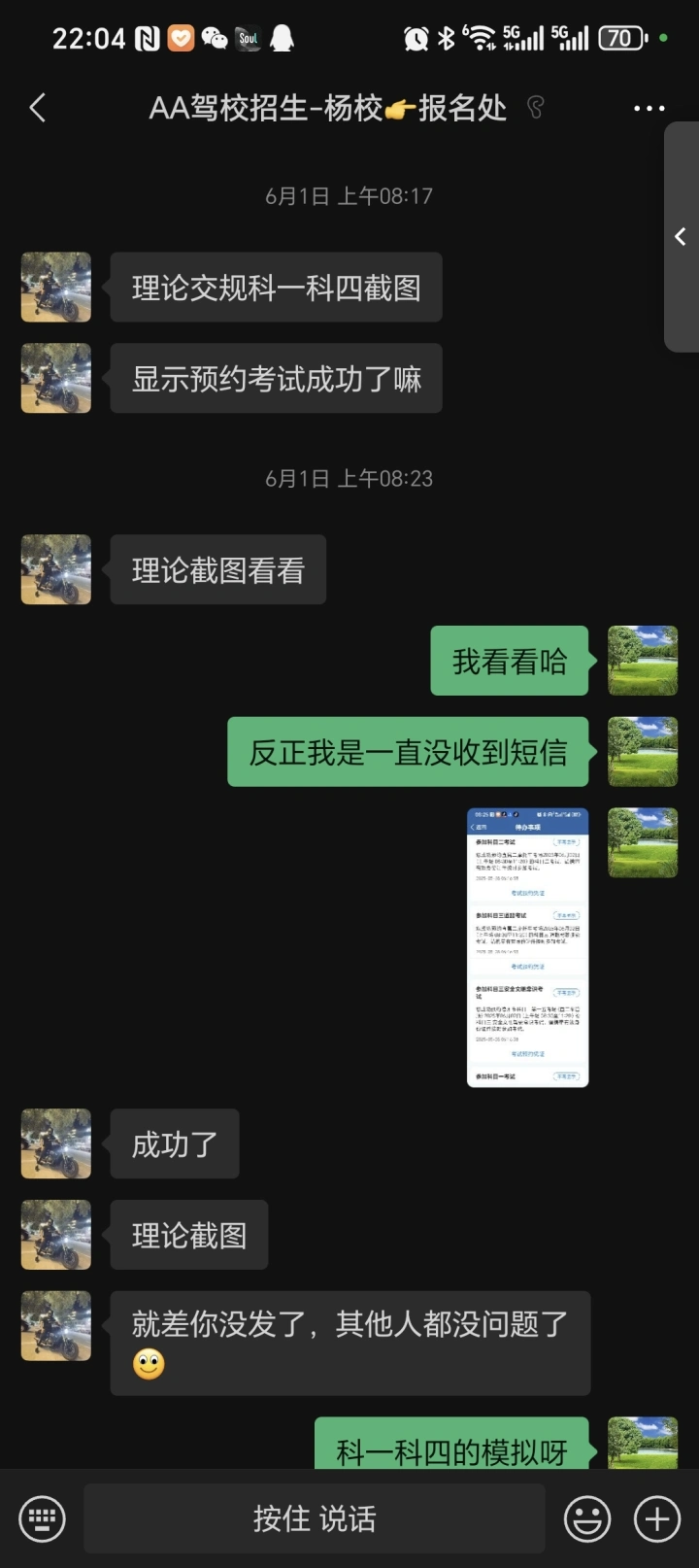Hold the 按住 说话 voice button
Screen dimensions: 699x1568
click(315, 1518)
